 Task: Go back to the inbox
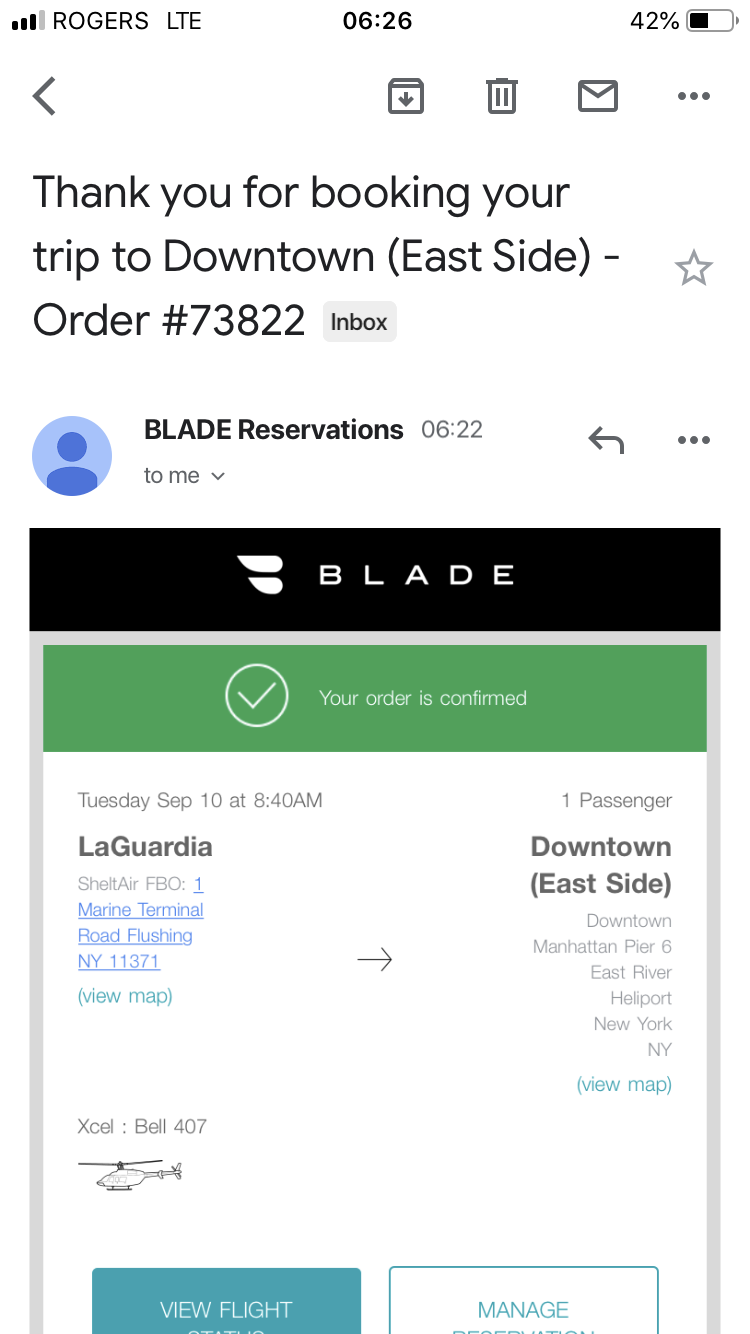45,97
